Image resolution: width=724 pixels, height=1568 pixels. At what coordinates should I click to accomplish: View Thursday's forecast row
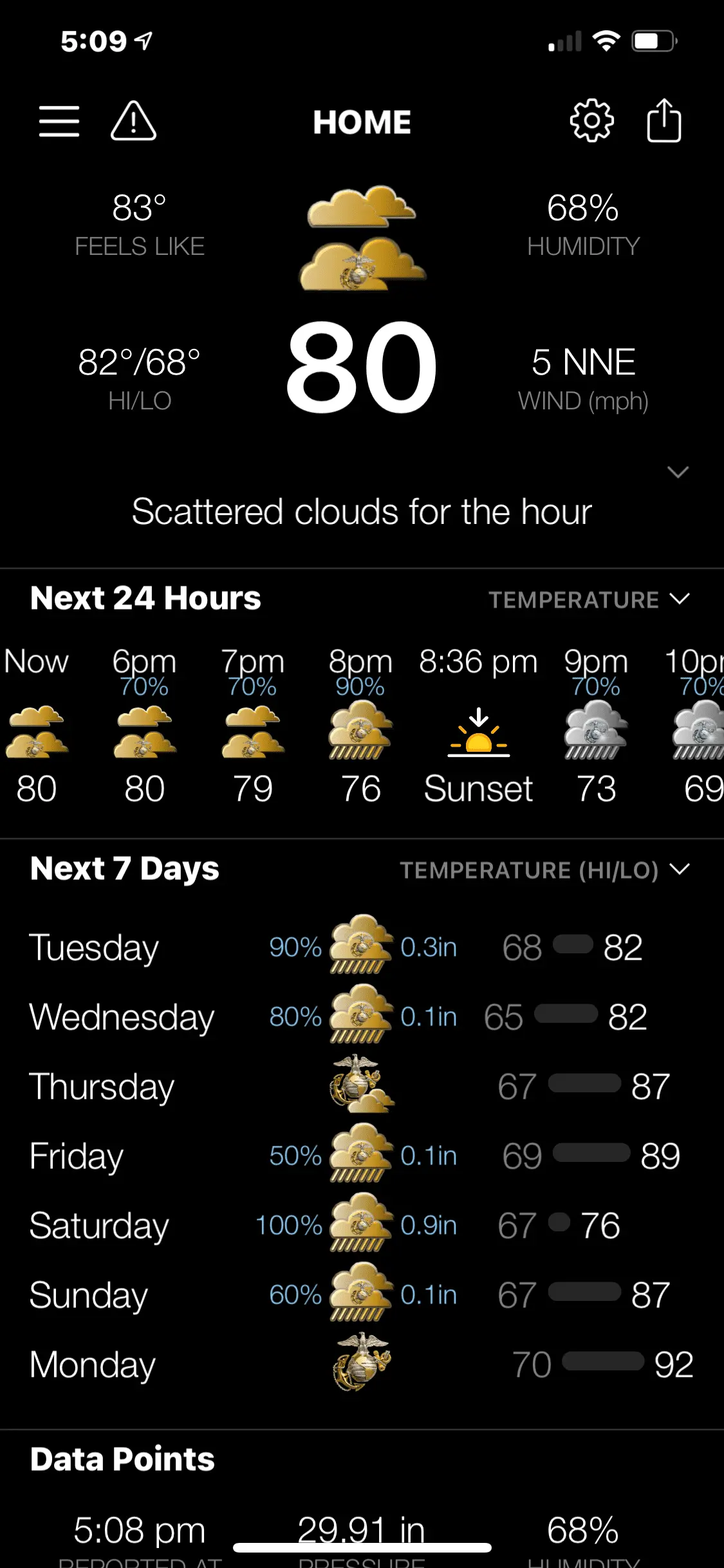point(360,1087)
